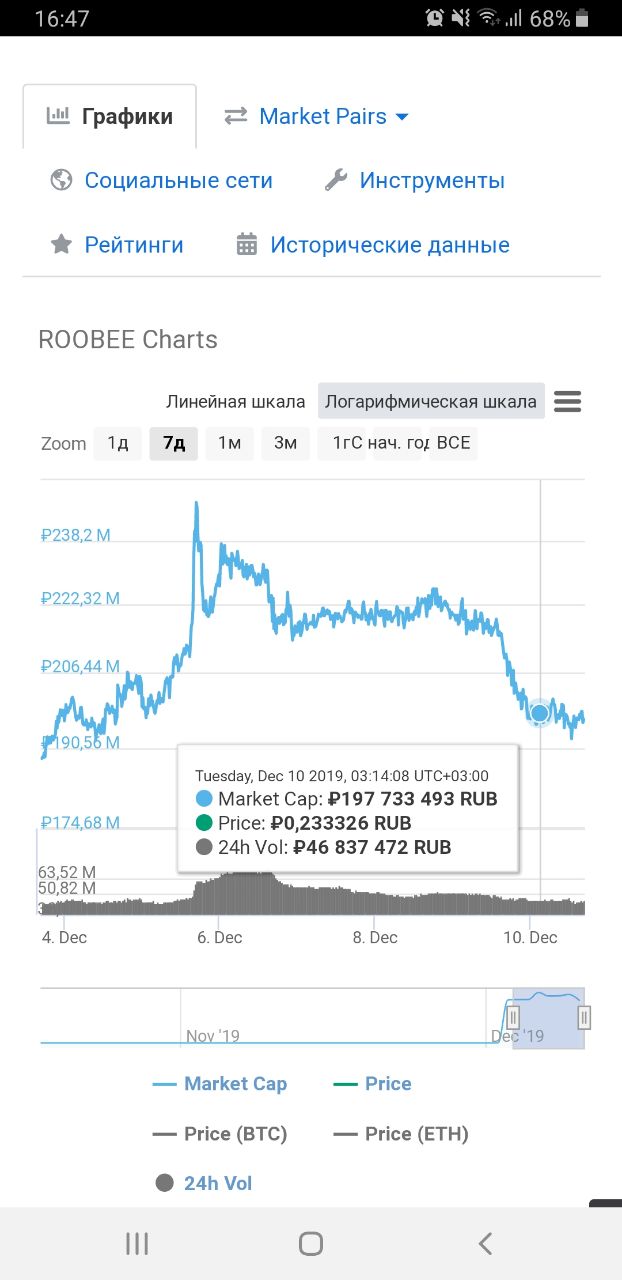This screenshot has height=1280, width=622.
Task: Toggle the 24h Vol series
Action: (x=204, y=1184)
